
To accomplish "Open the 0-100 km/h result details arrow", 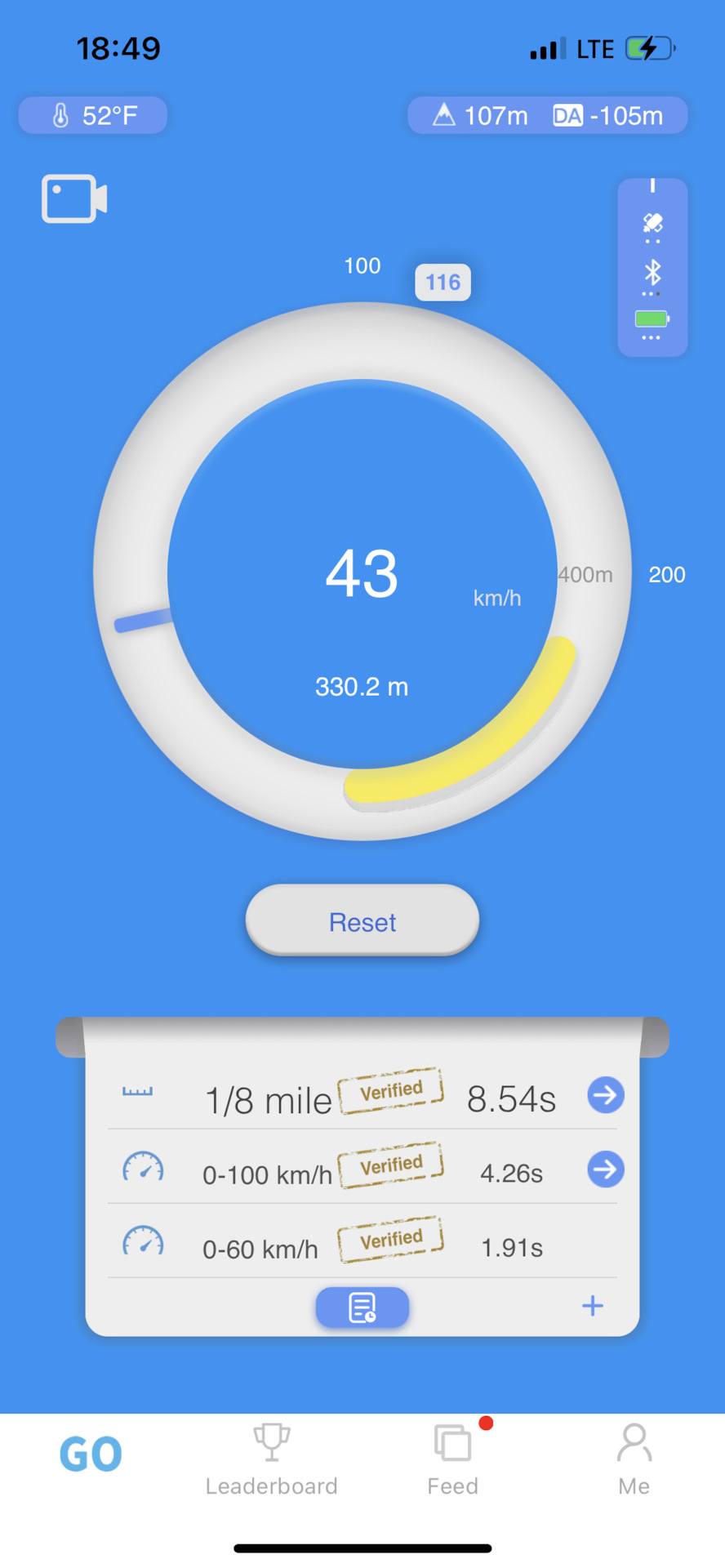I will click(605, 1169).
